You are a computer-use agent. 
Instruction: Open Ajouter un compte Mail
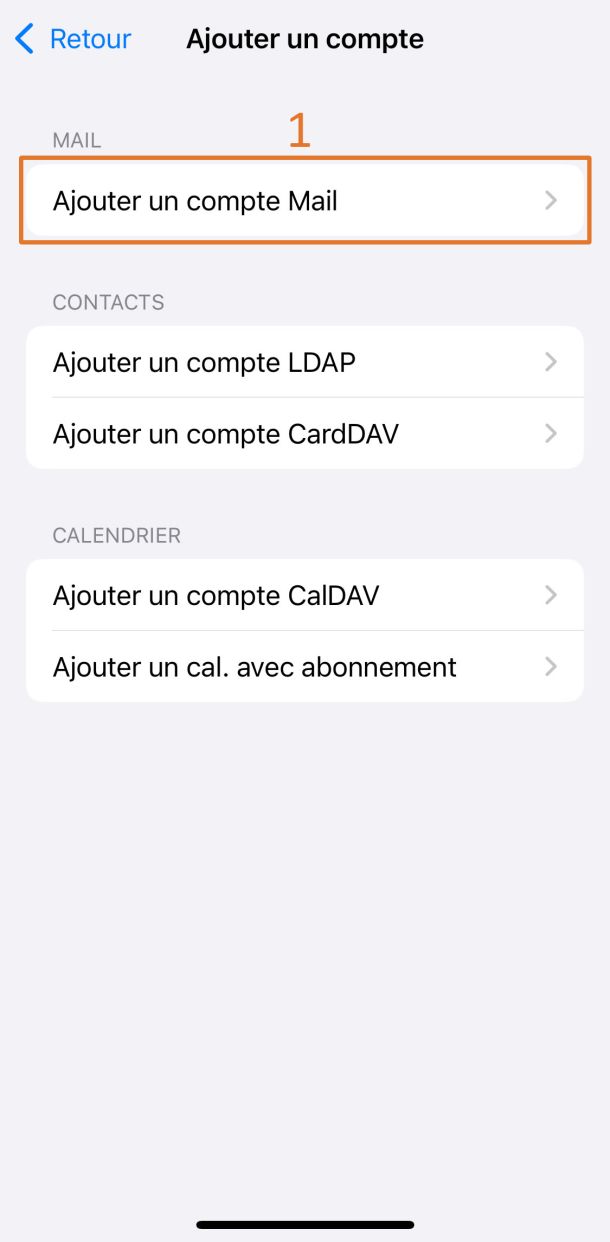click(305, 201)
